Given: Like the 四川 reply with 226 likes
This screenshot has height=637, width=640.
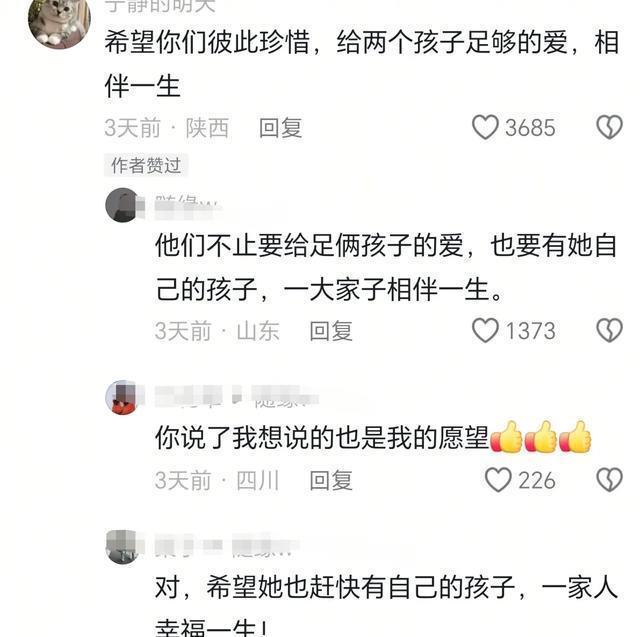Looking at the screenshot, I should click(x=498, y=479).
